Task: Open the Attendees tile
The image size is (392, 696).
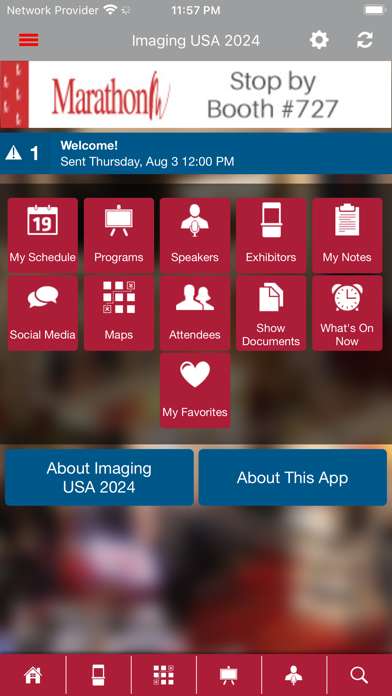Action: [195, 313]
